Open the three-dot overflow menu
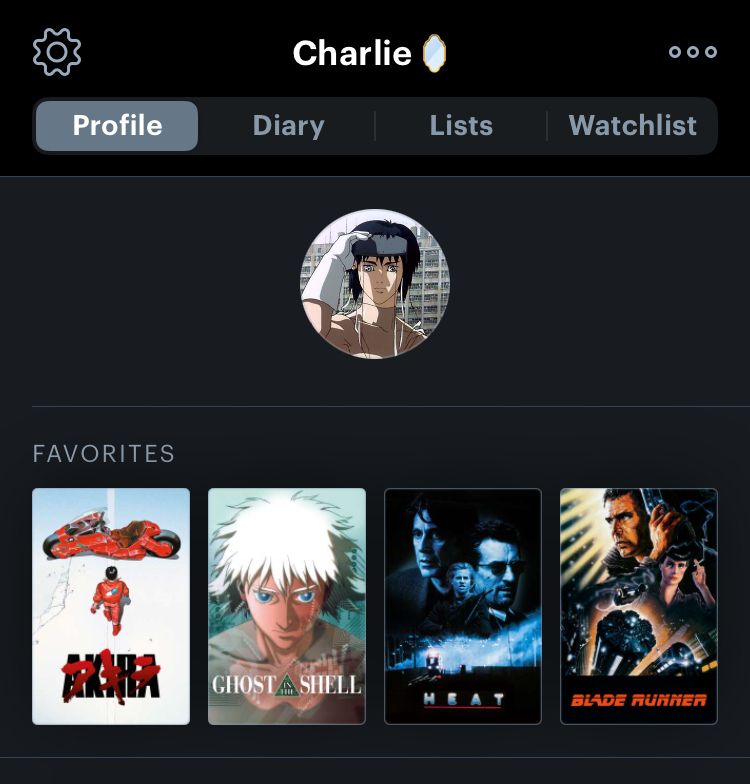Screen dimensions: 750x784 click(x=692, y=52)
